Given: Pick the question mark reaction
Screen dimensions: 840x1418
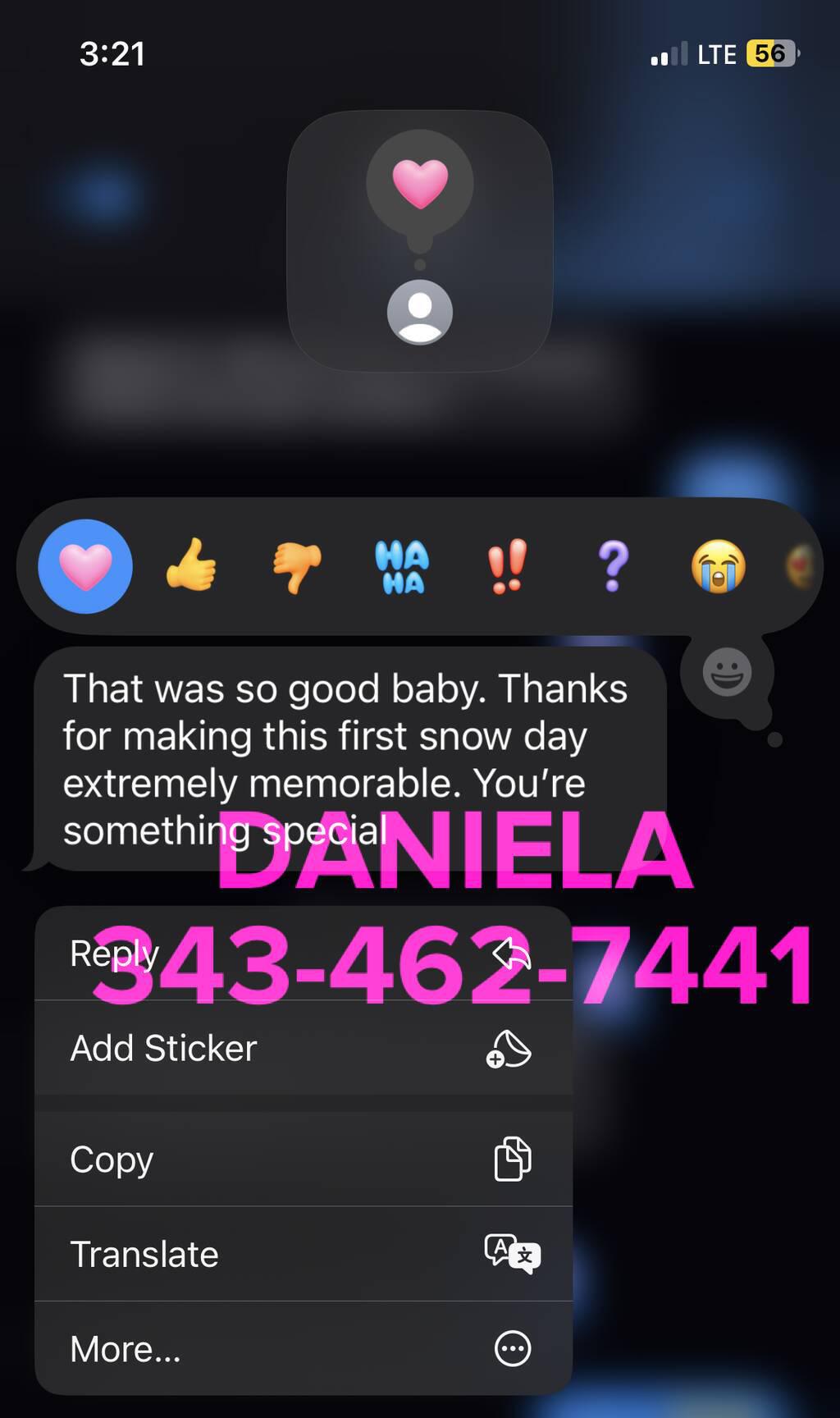Looking at the screenshot, I should [x=613, y=566].
